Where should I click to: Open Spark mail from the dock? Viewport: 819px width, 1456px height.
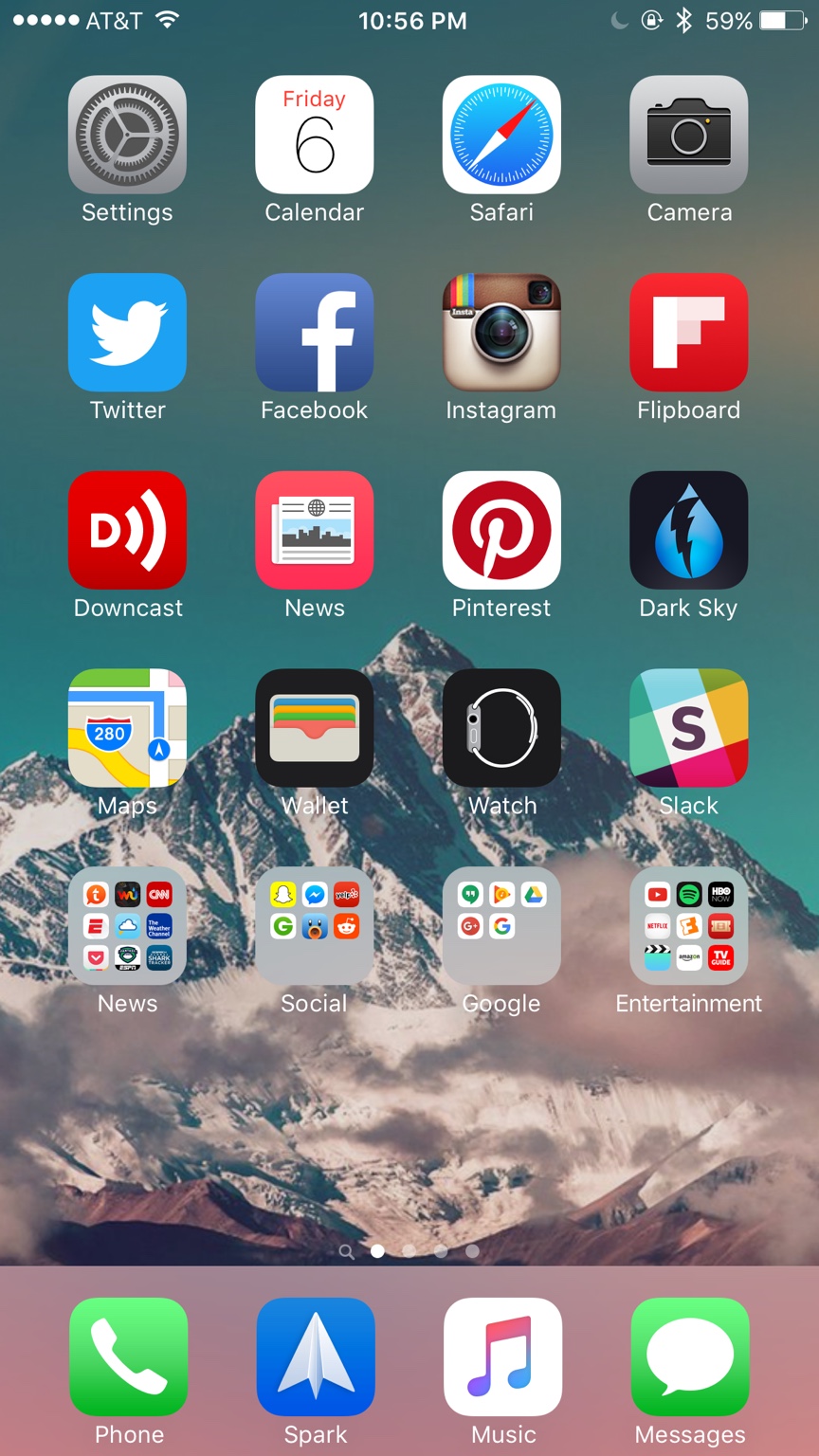pos(316,1356)
